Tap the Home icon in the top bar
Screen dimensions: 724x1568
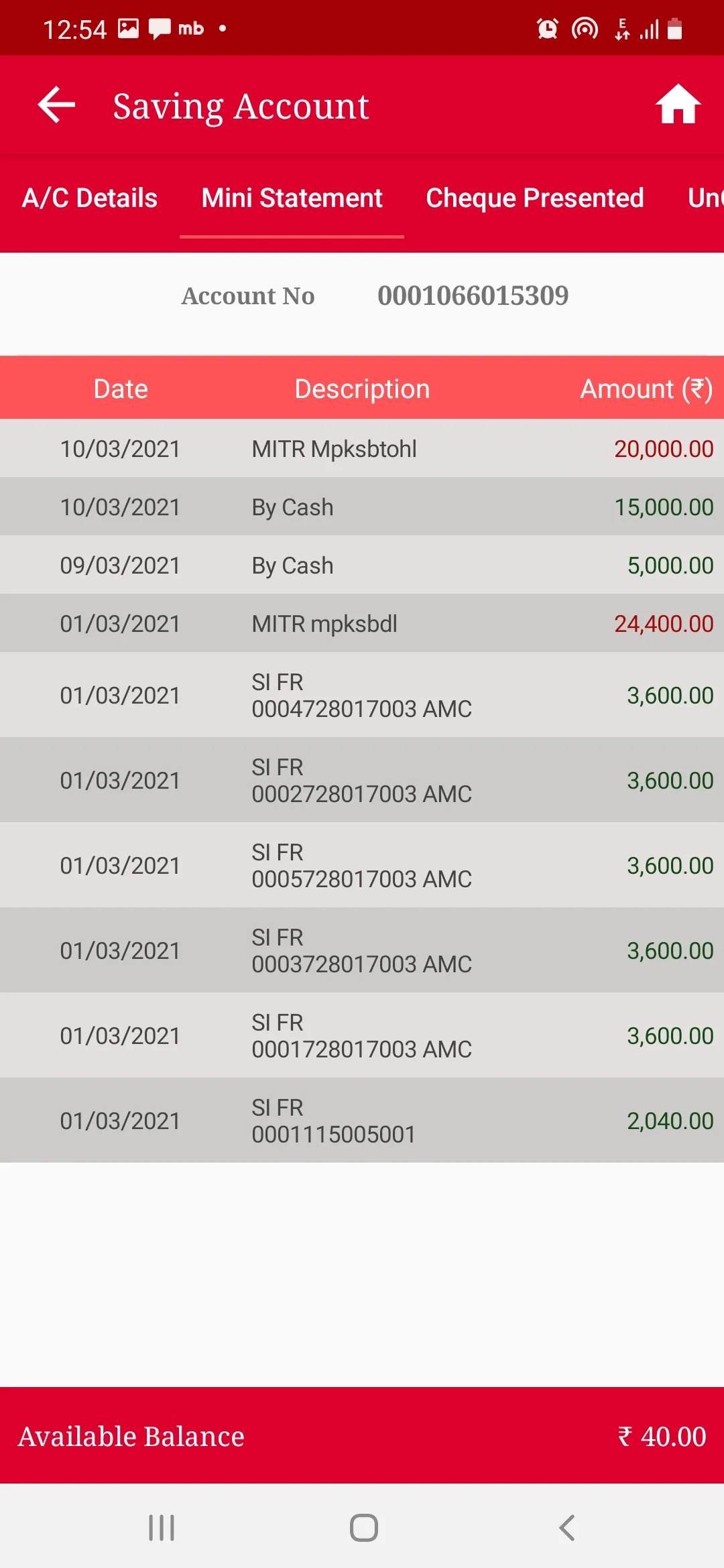click(679, 105)
